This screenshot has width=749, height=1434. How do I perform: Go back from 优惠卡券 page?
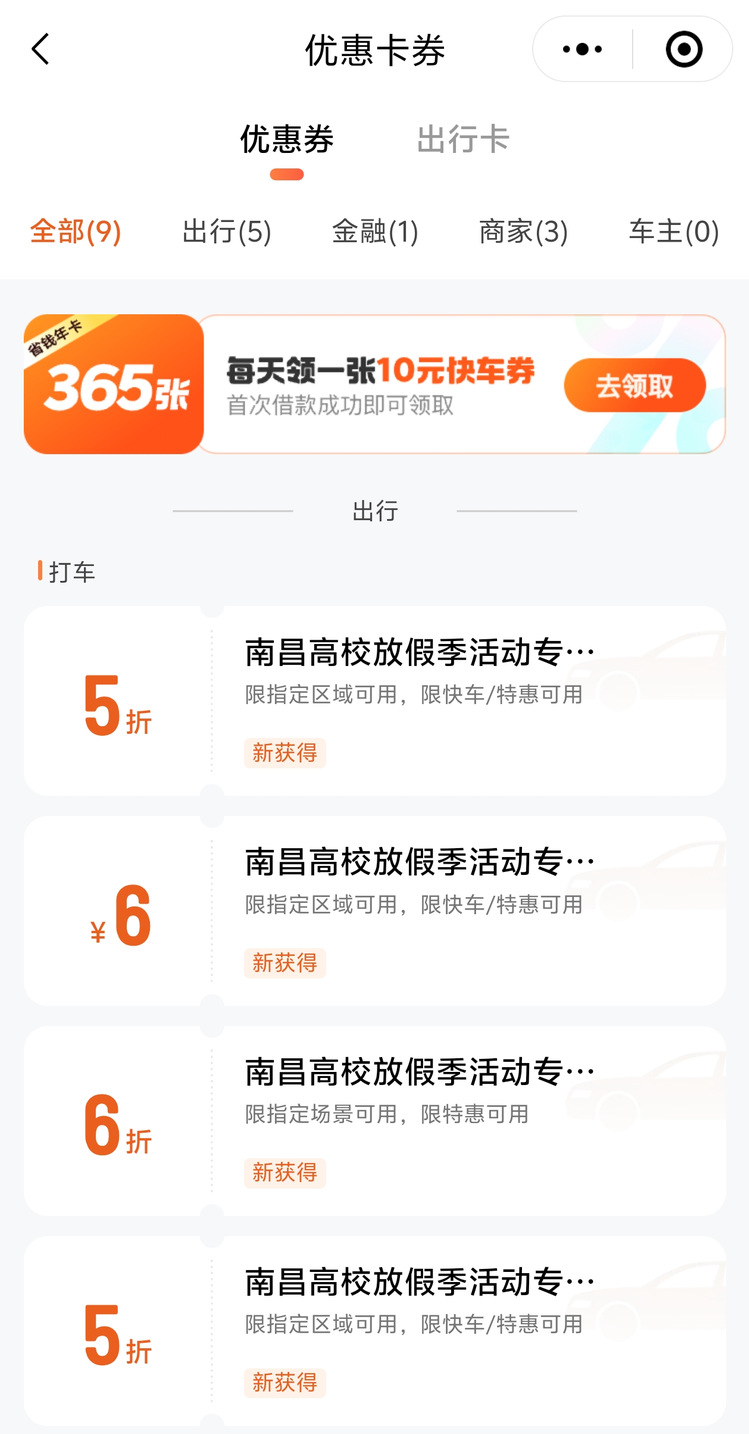[40, 49]
